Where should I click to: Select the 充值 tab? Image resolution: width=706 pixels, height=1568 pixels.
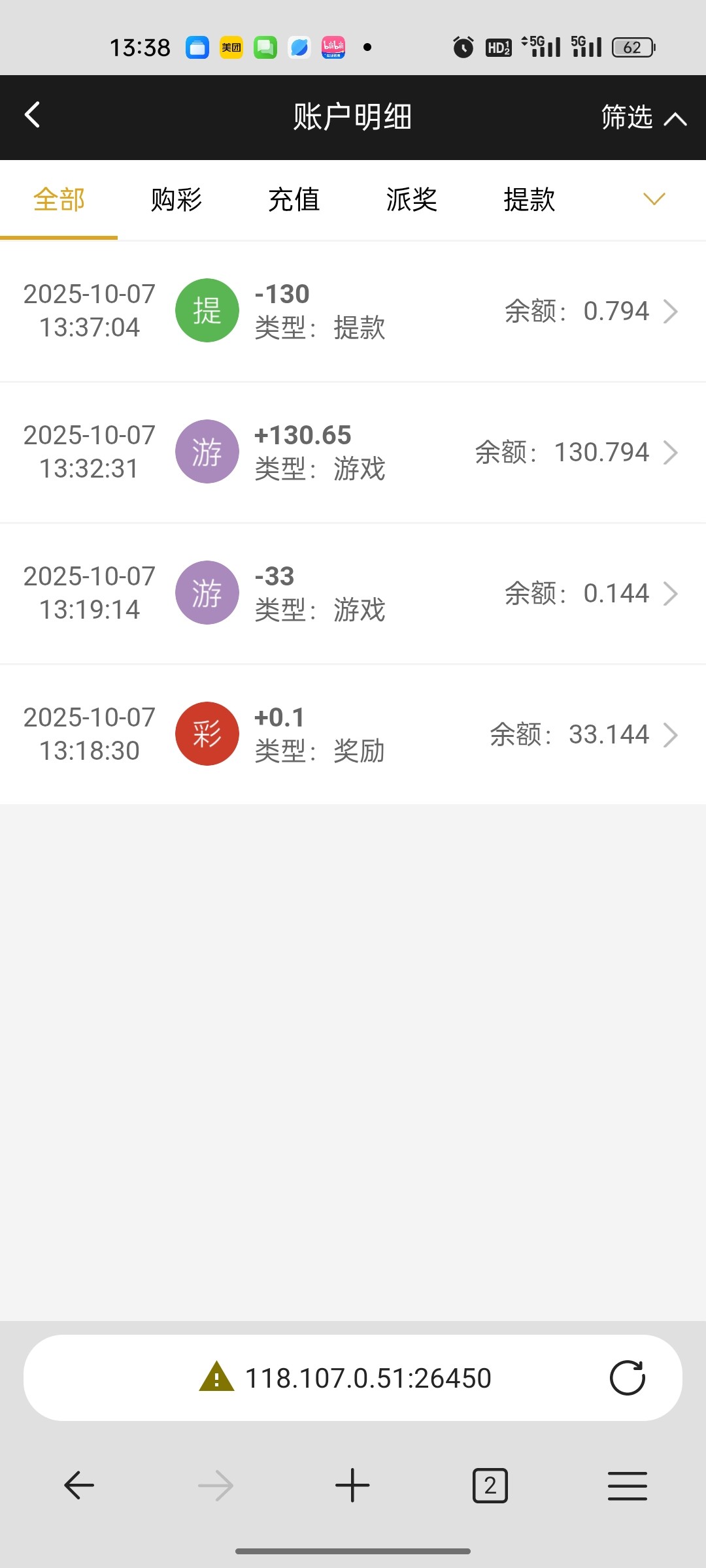click(294, 199)
